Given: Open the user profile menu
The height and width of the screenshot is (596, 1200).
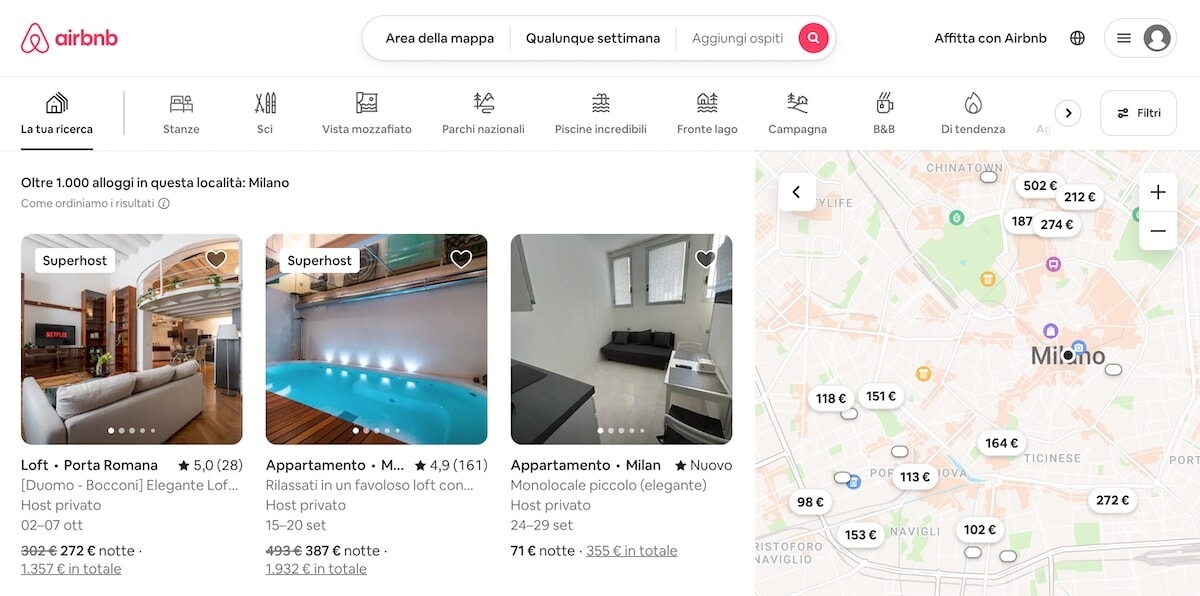Looking at the screenshot, I should point(1141,38).
